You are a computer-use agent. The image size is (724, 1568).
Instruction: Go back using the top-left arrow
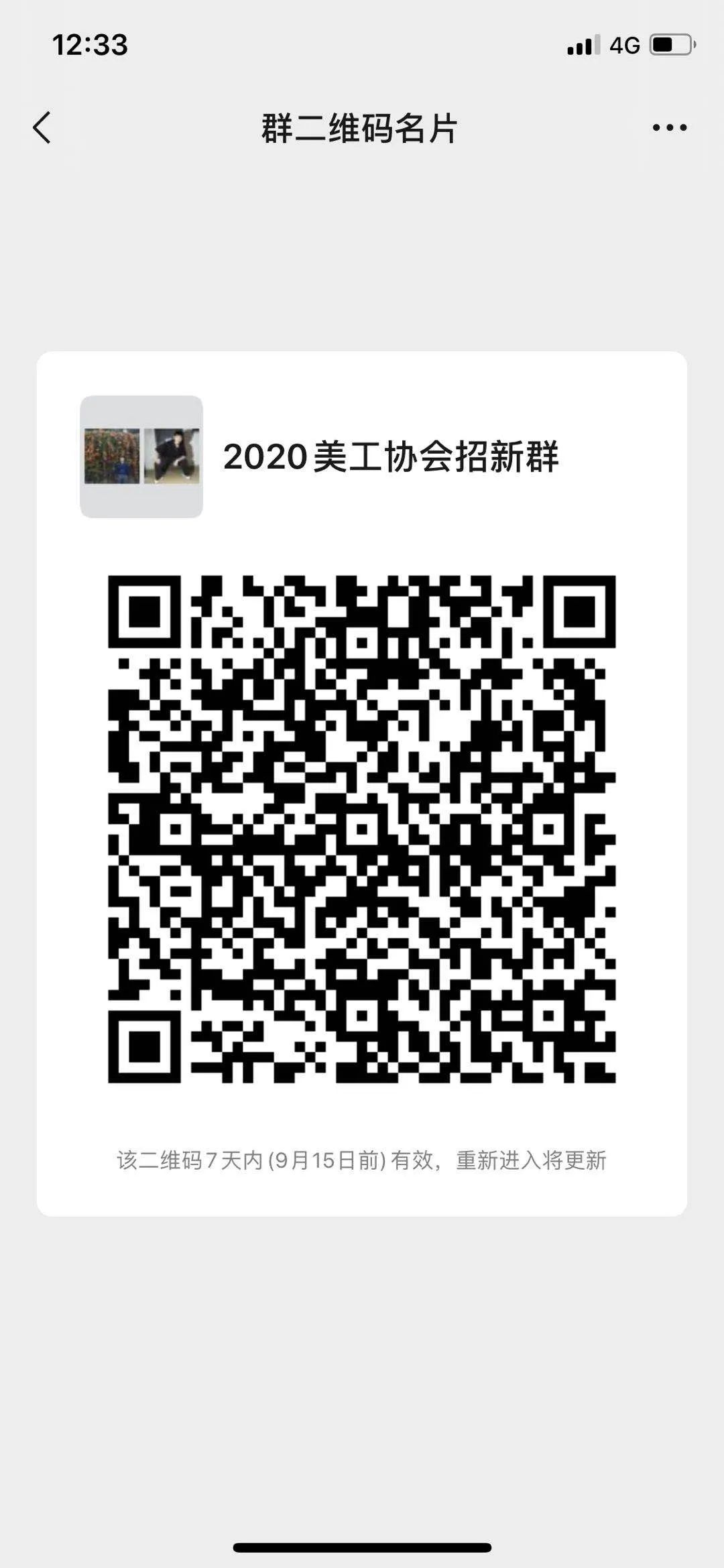tap(42, 127)
